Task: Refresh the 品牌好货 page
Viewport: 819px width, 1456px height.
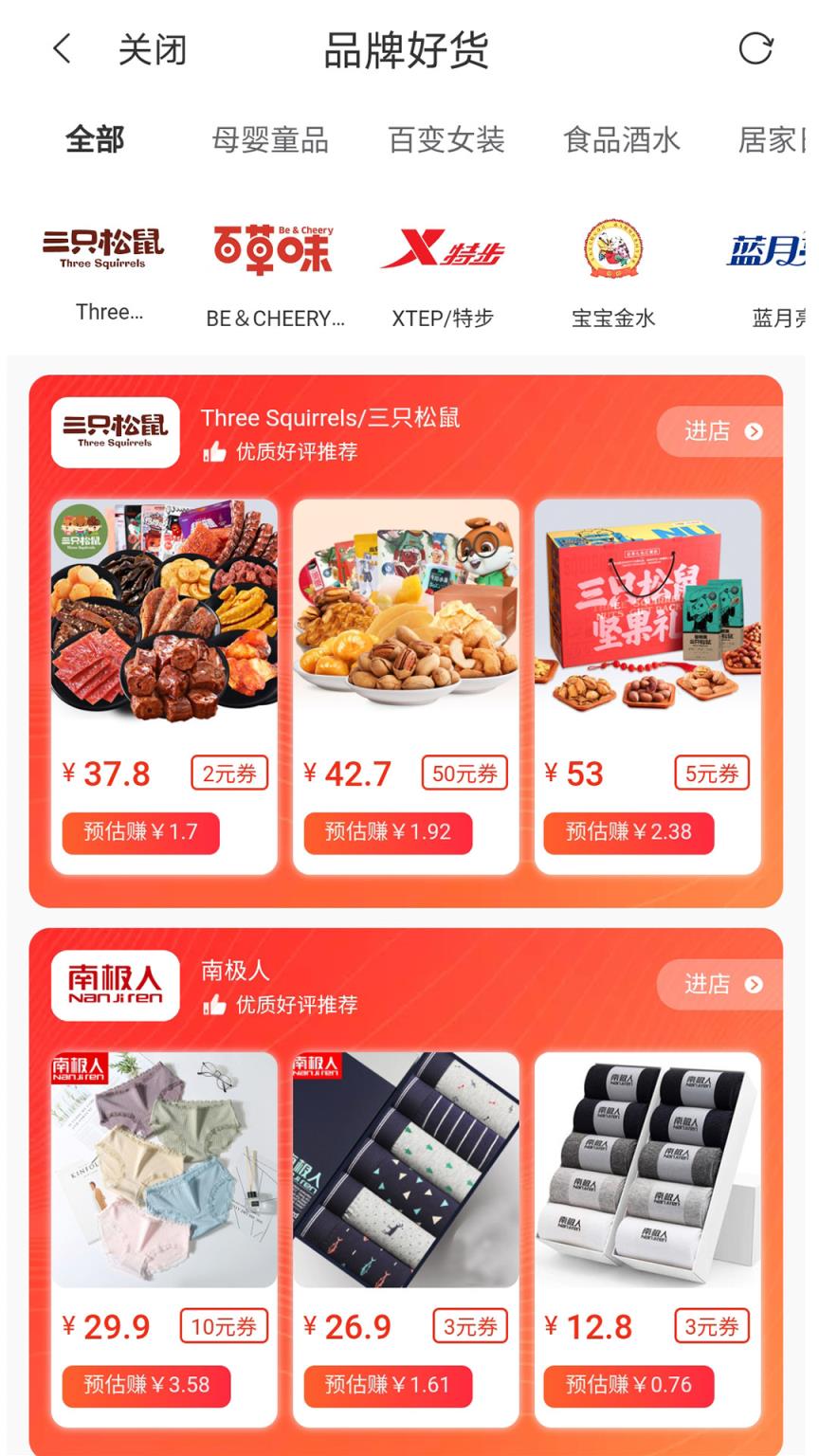Action: [755, 48]
